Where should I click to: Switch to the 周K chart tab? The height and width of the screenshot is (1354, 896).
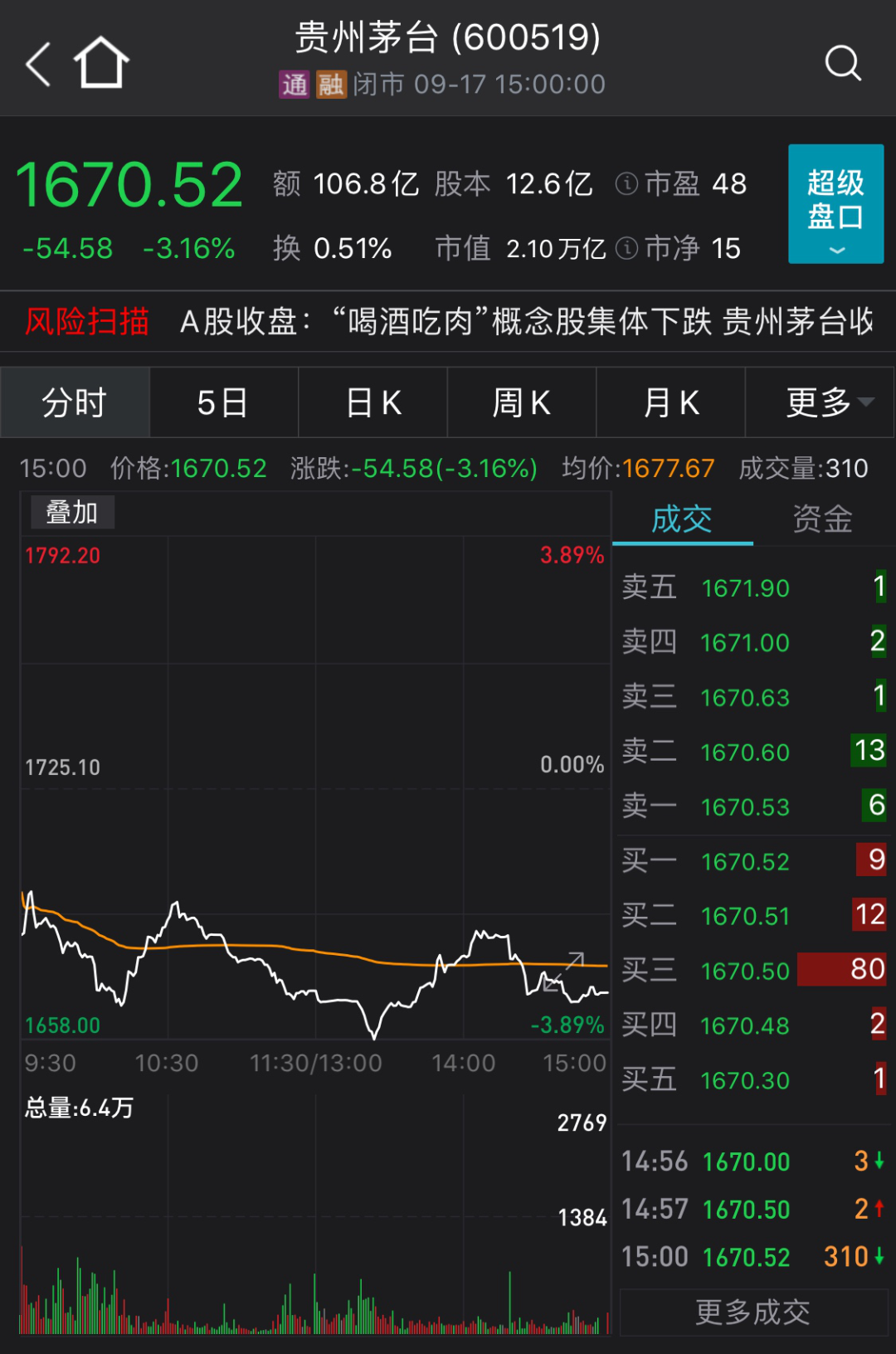(522, 402)
